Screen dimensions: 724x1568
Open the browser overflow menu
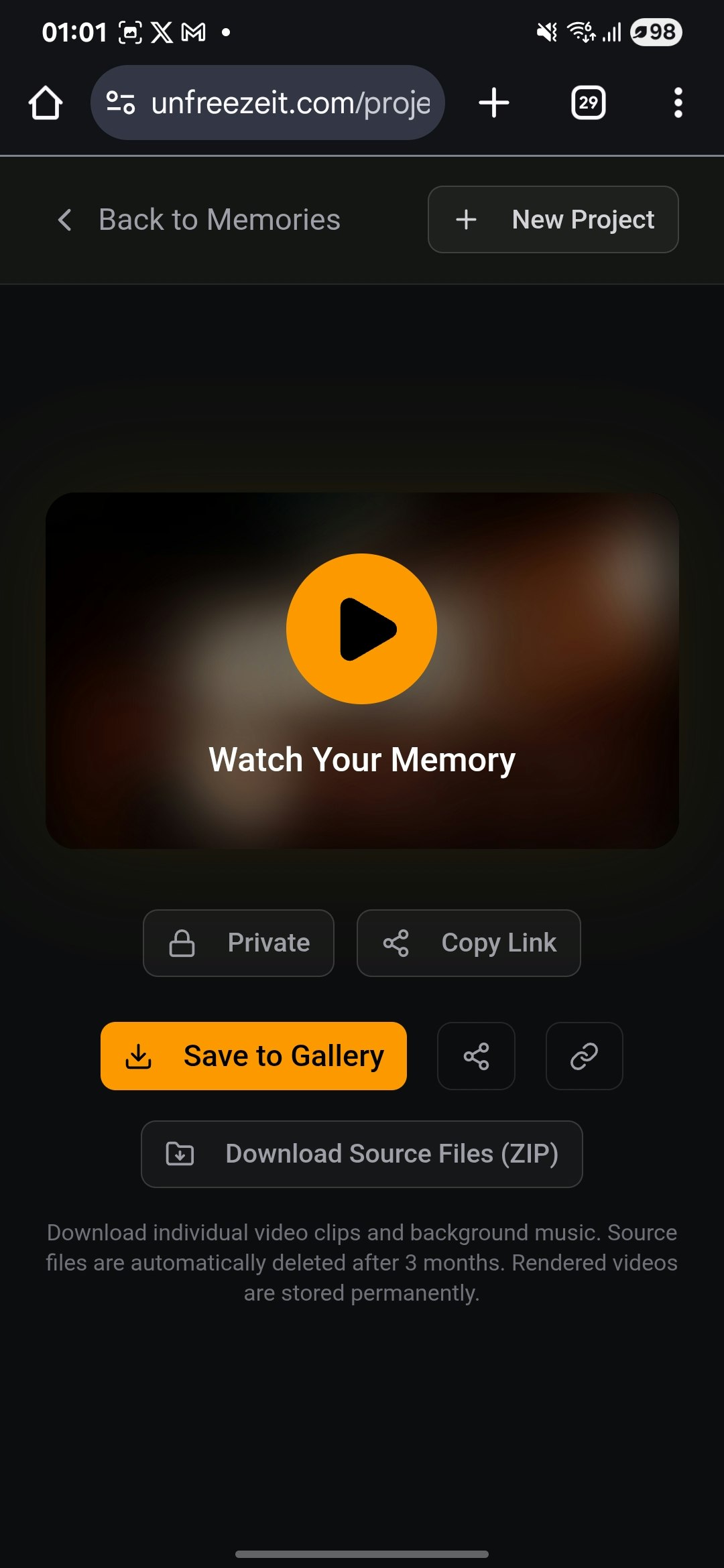678,103
